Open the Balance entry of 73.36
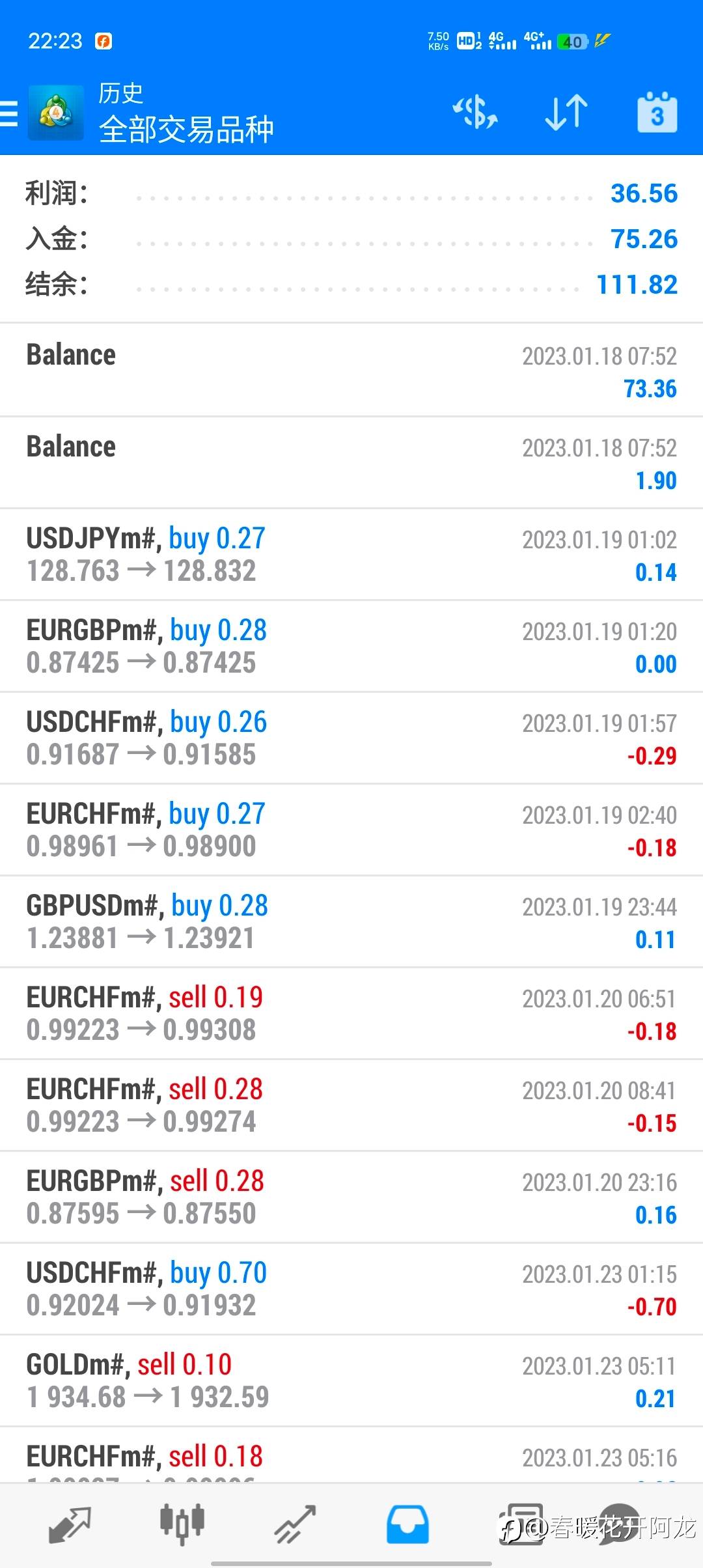The width and height of the screenshot is (703, 1568). click(x=351, y=371)
